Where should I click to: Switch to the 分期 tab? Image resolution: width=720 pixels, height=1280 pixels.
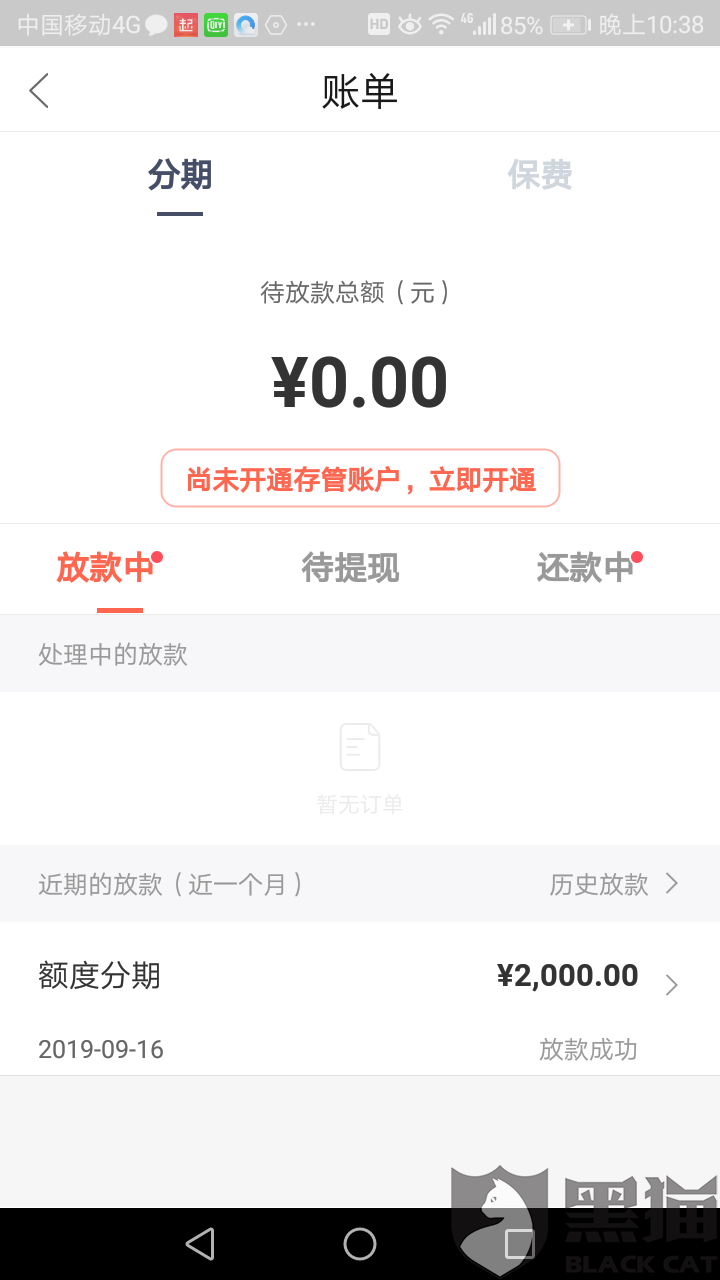(180, 175)
